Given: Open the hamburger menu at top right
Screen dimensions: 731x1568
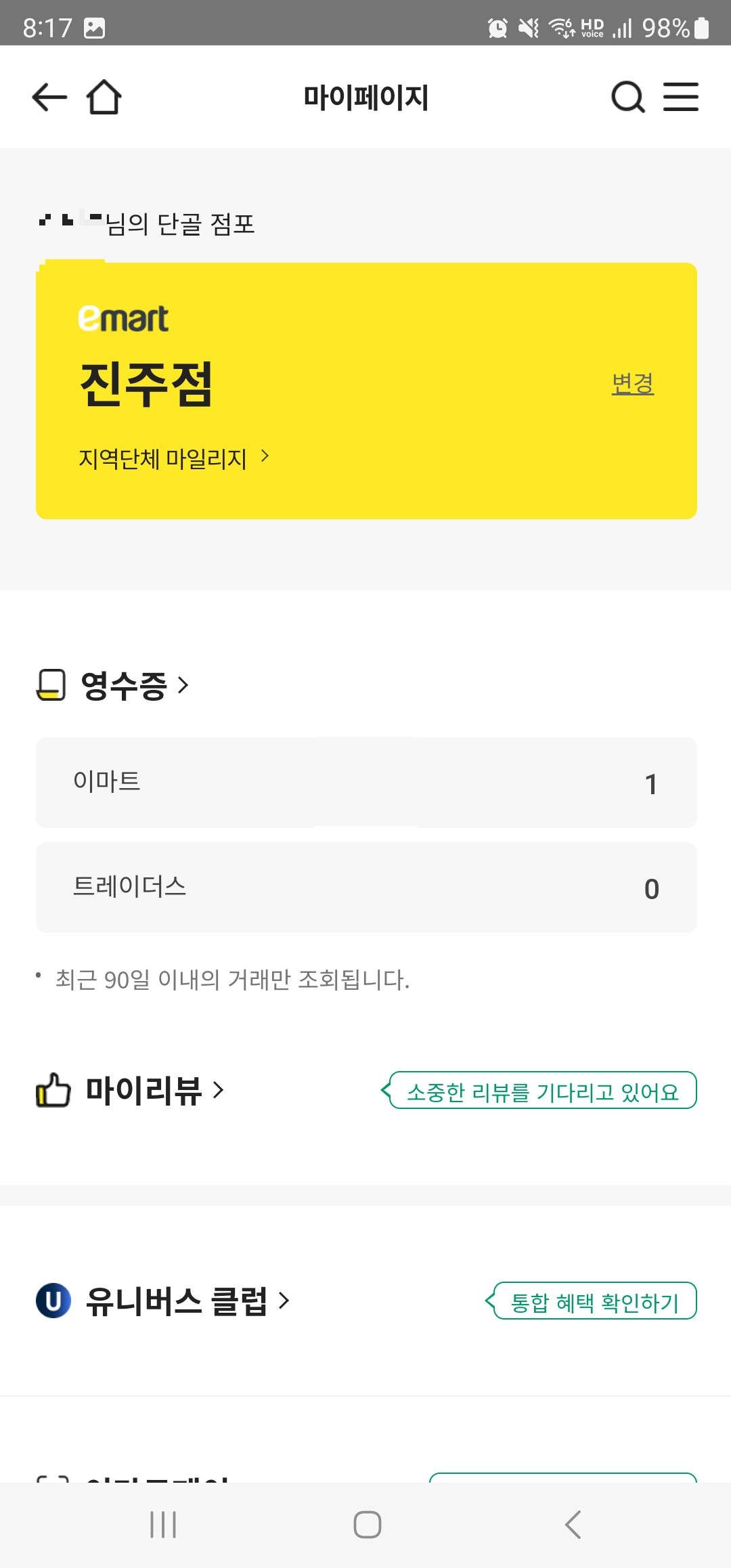Looking at the screenshot, I should point(682,96).
